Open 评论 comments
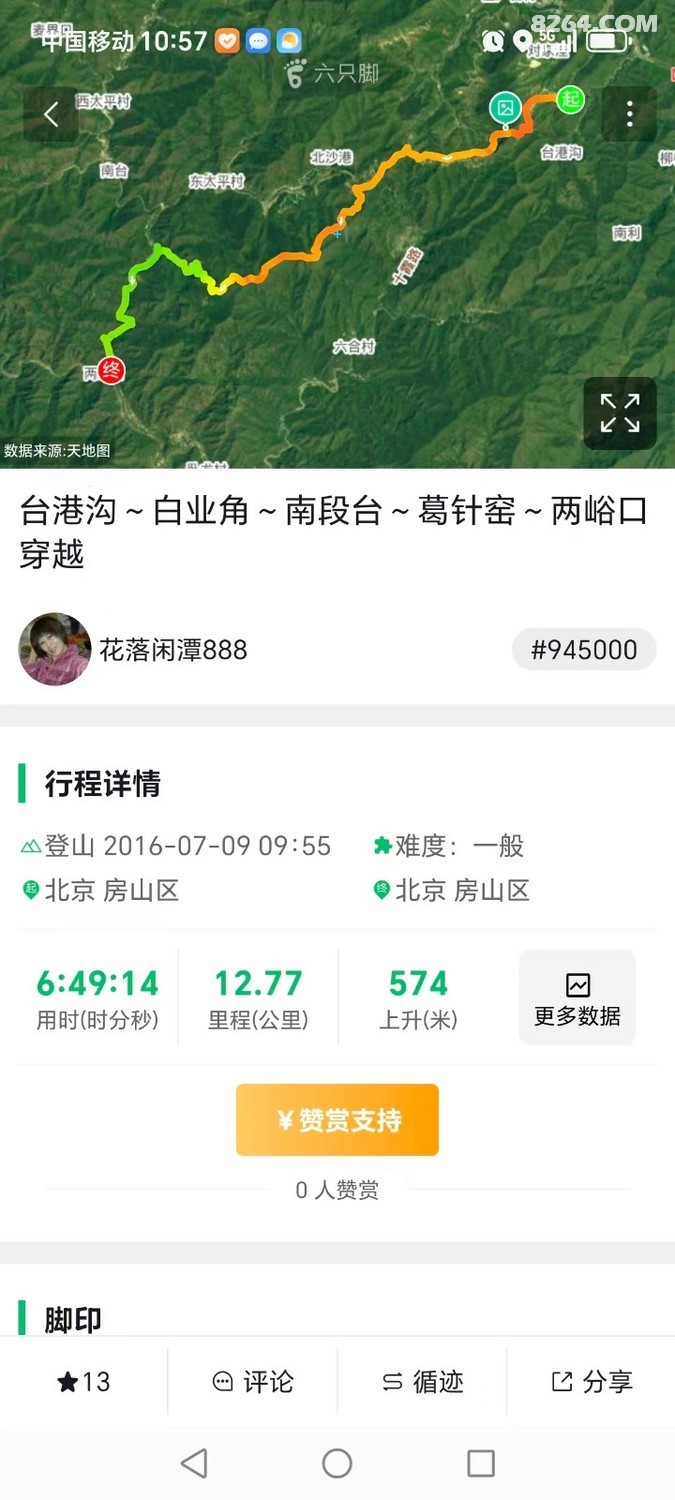Image resolution: width=675 pixels, height=1500 pixels. 253,1382
